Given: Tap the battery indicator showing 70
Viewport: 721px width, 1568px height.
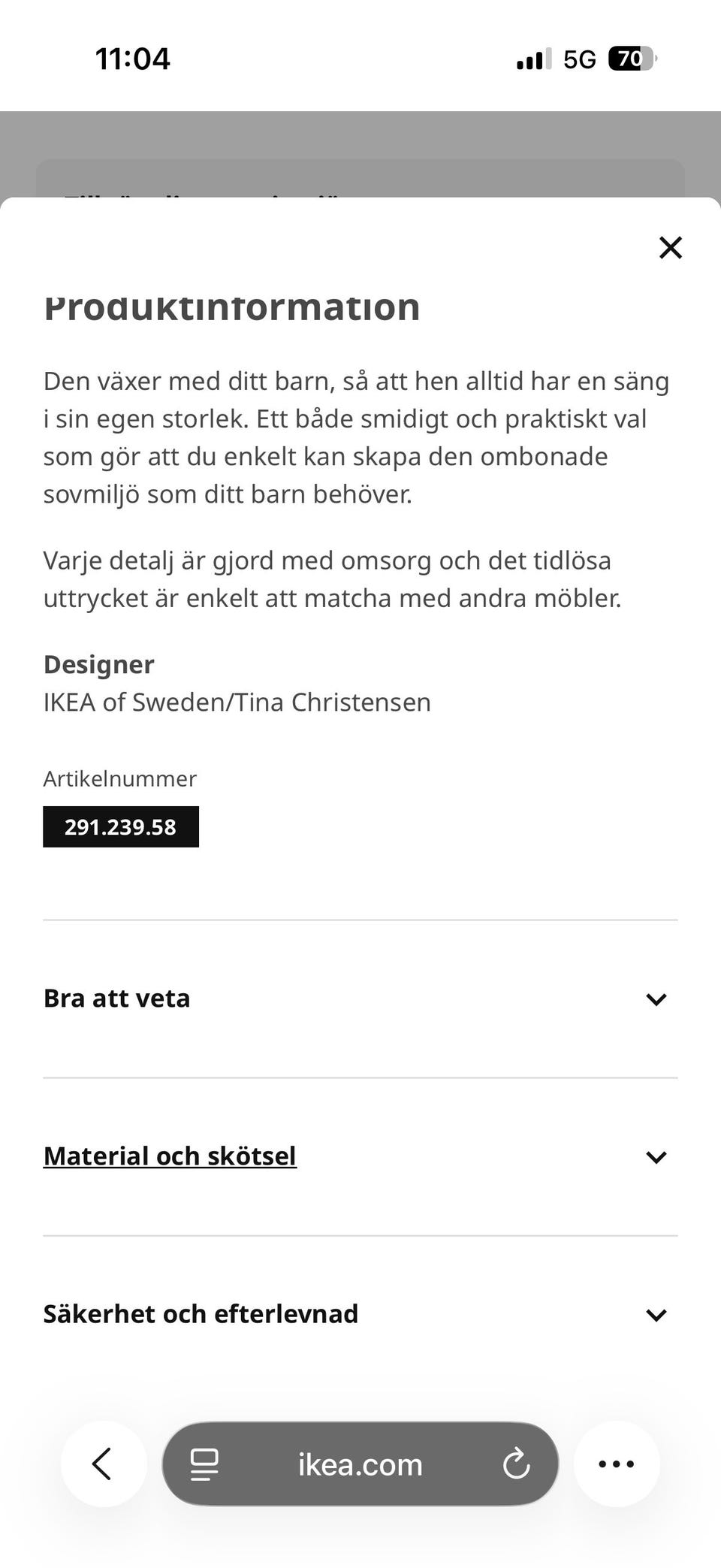Looking at the screenshot, I should click(x=631, y=59).
